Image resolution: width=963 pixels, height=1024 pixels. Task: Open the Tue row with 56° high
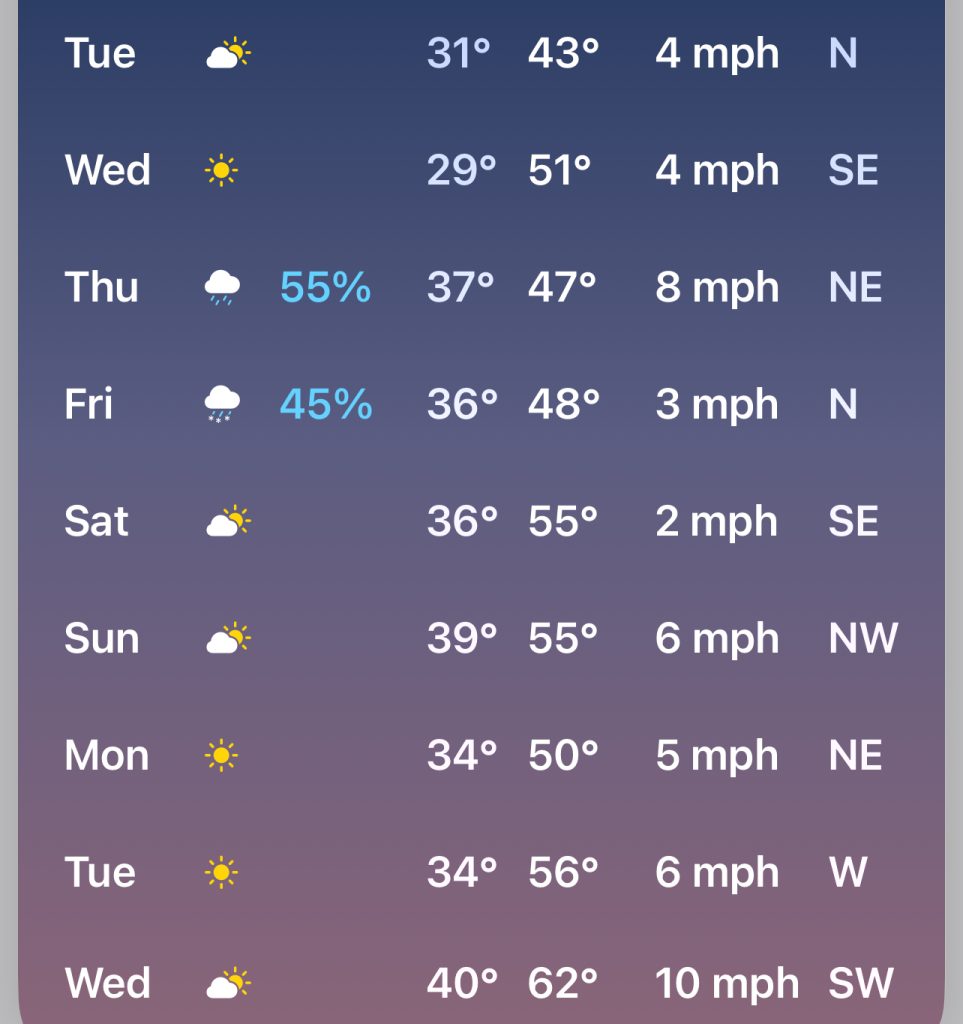click(480, 873)
